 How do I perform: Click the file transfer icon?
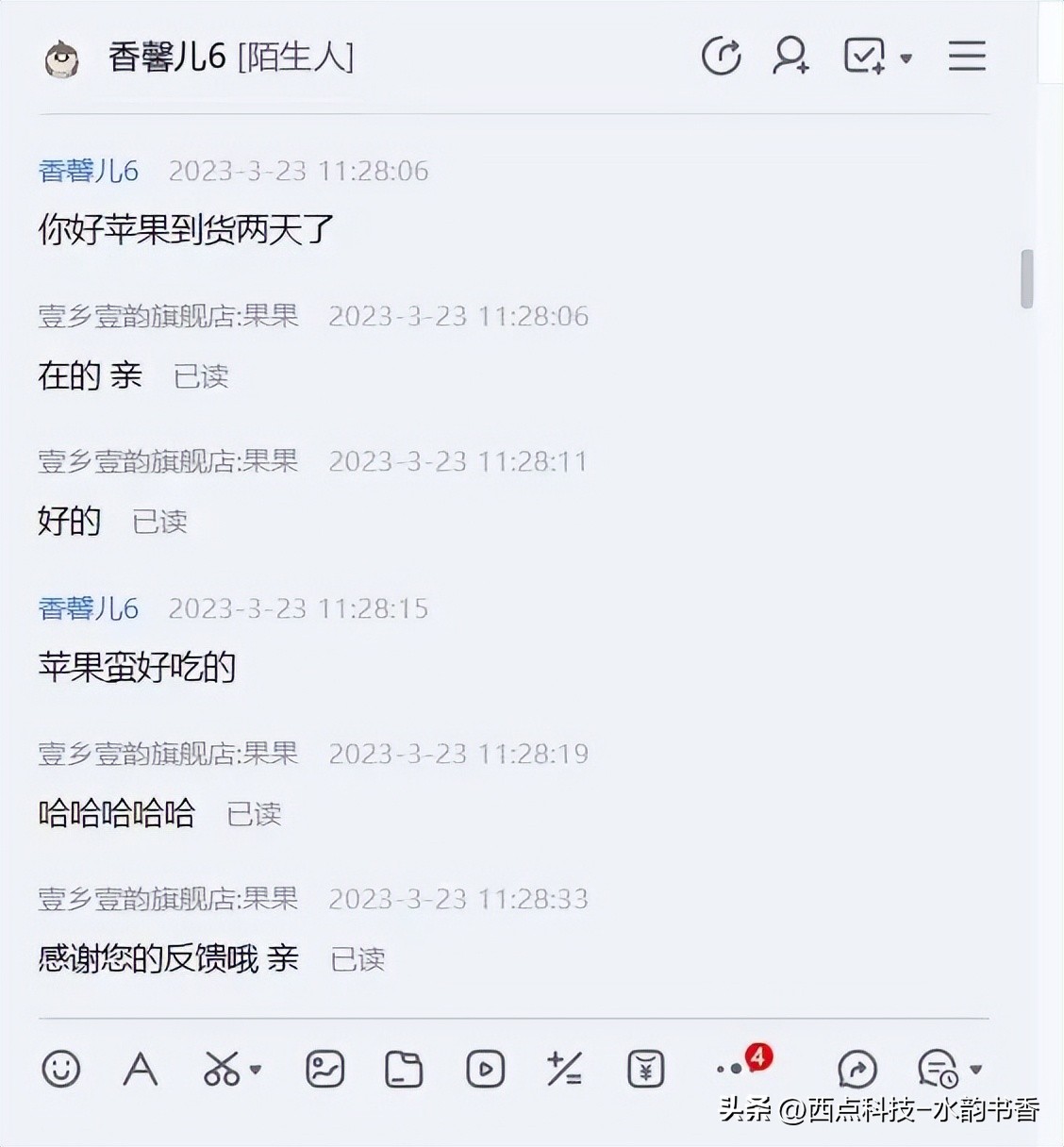tap(403, 1070)
